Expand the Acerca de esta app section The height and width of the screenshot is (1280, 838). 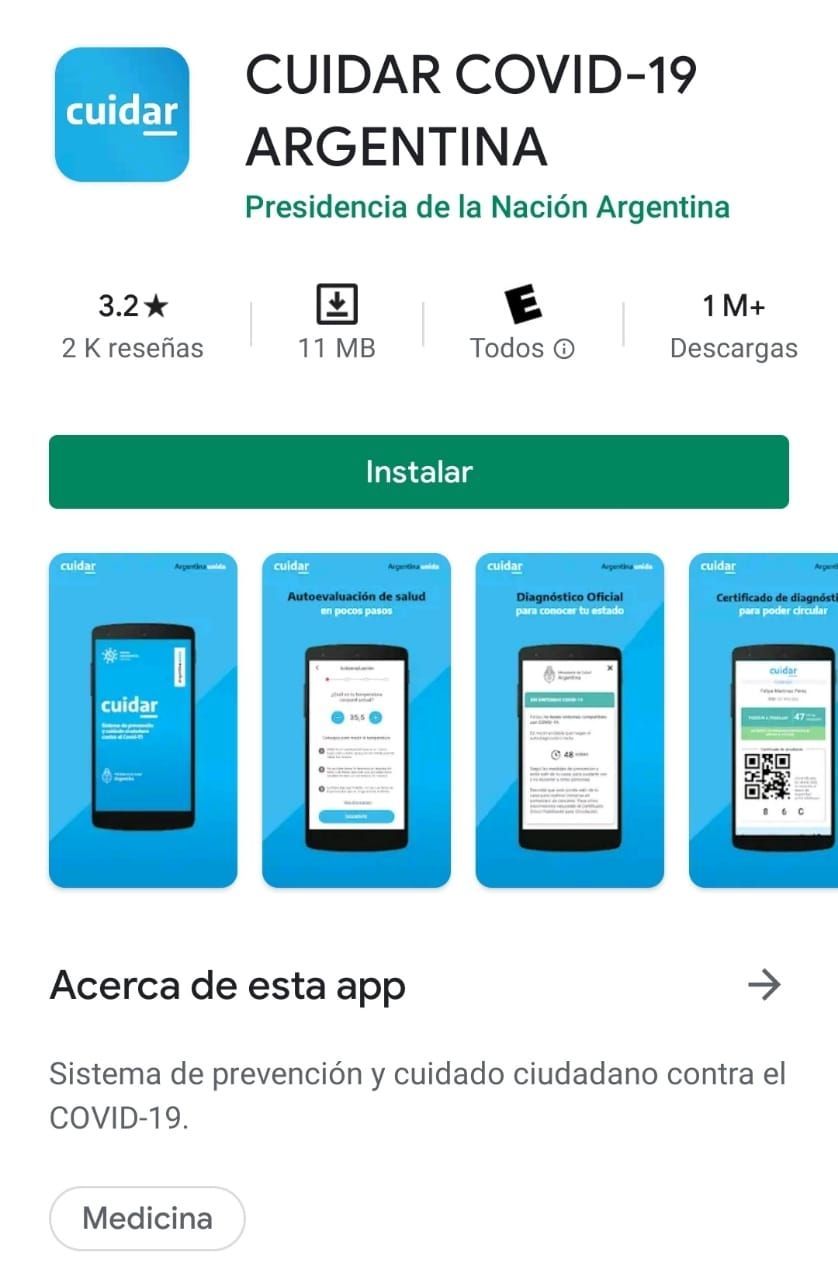tap(226, 985)
